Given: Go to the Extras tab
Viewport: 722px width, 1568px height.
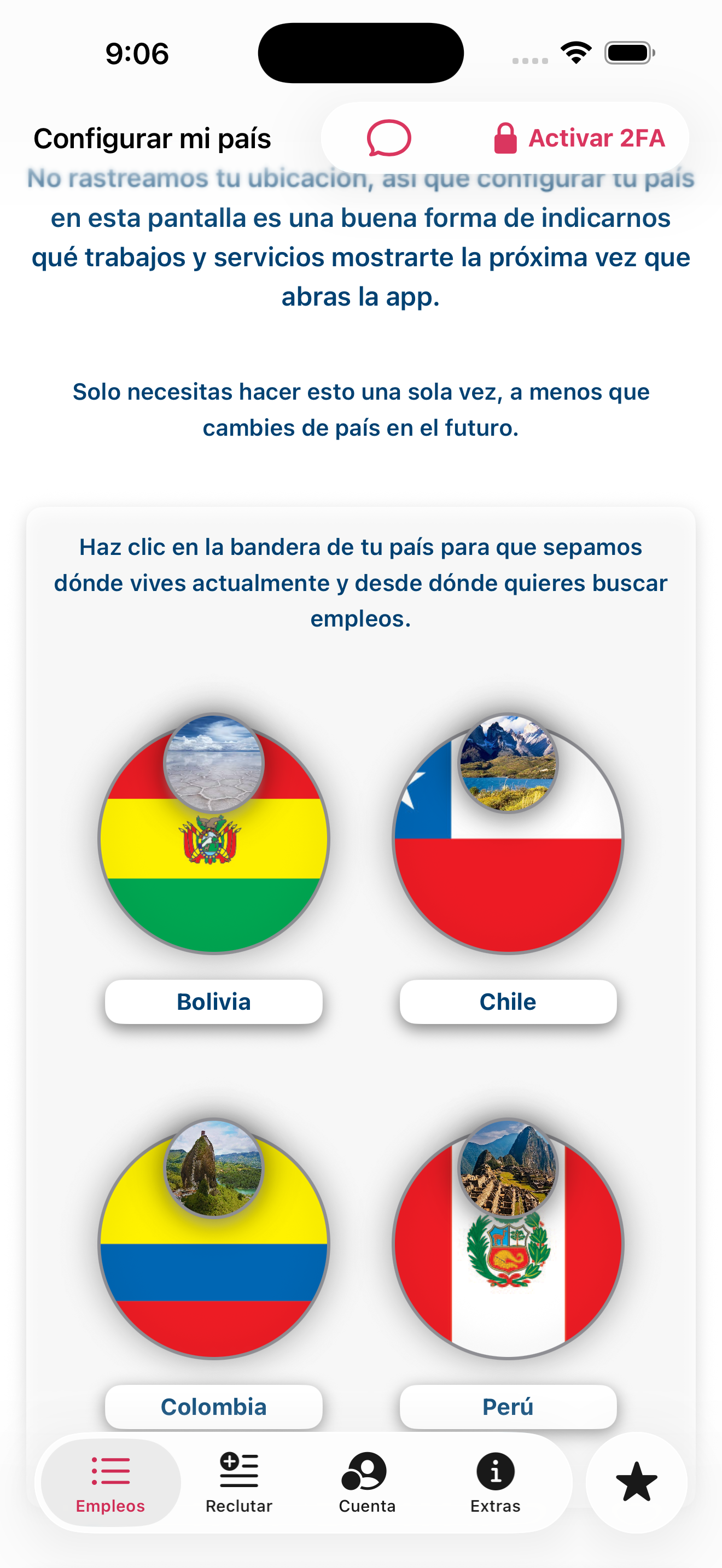Looking at the screenshot, I should tap(496, 1483).
